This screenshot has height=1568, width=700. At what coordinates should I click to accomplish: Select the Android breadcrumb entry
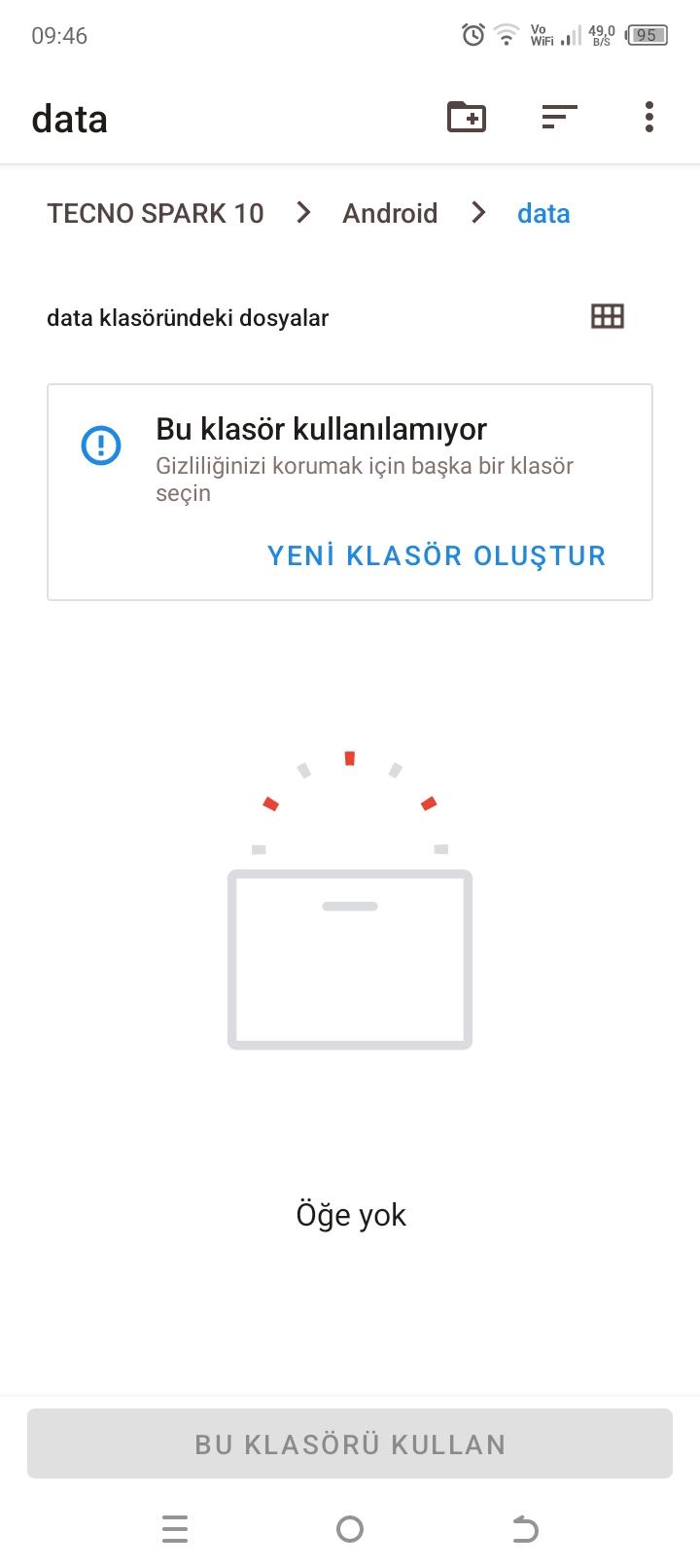coord(389,213)
